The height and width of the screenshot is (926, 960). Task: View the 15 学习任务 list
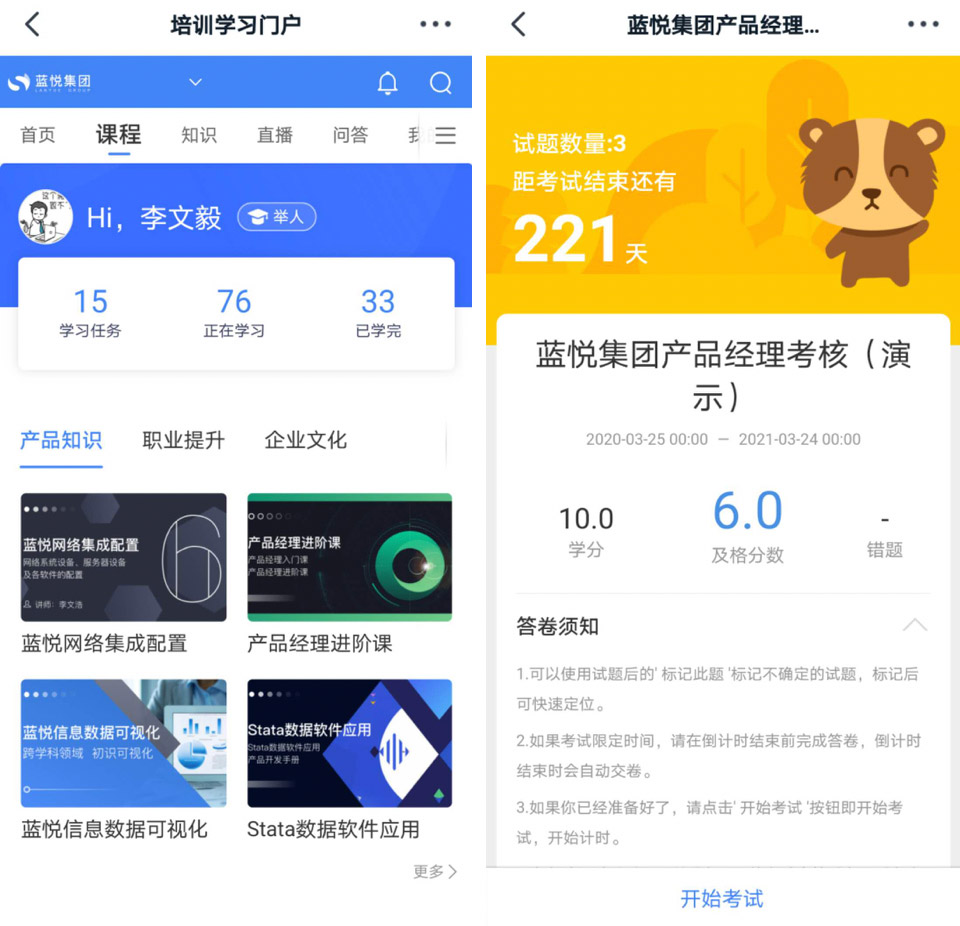click(91, 312)
